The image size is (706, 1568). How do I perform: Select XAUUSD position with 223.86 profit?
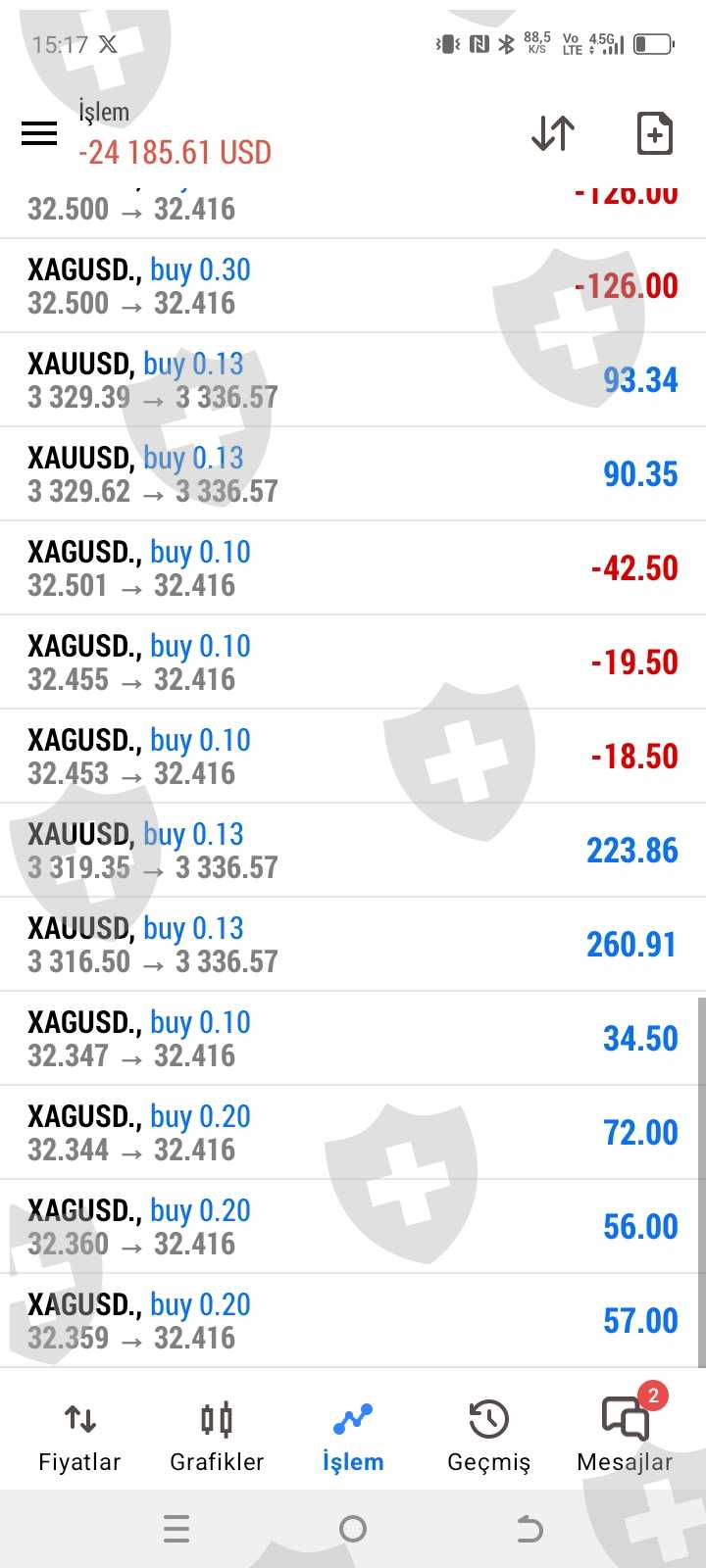point(353,851)
